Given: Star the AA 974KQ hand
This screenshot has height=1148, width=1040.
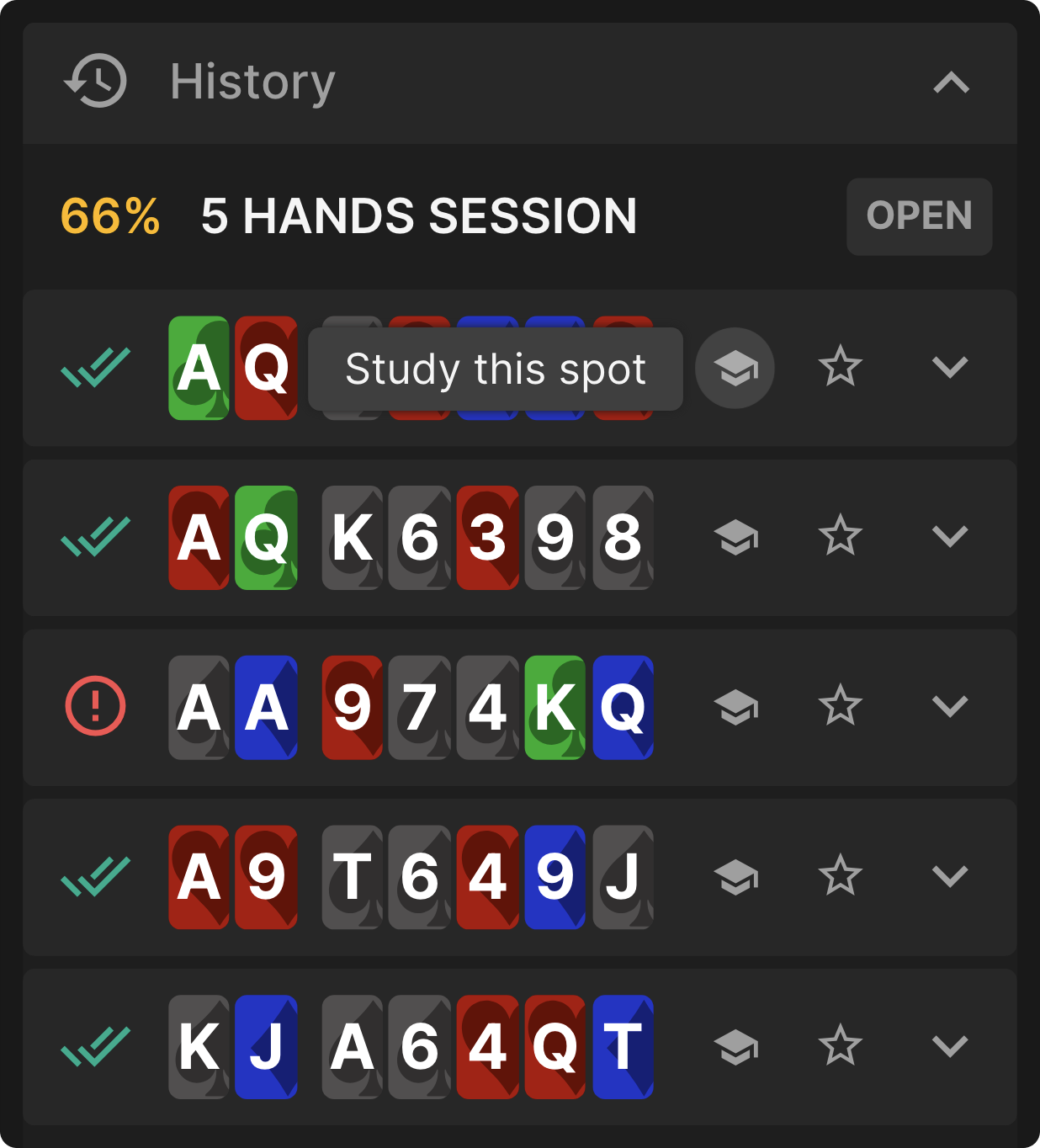Looking at the screenshot, I should [840, 707].
